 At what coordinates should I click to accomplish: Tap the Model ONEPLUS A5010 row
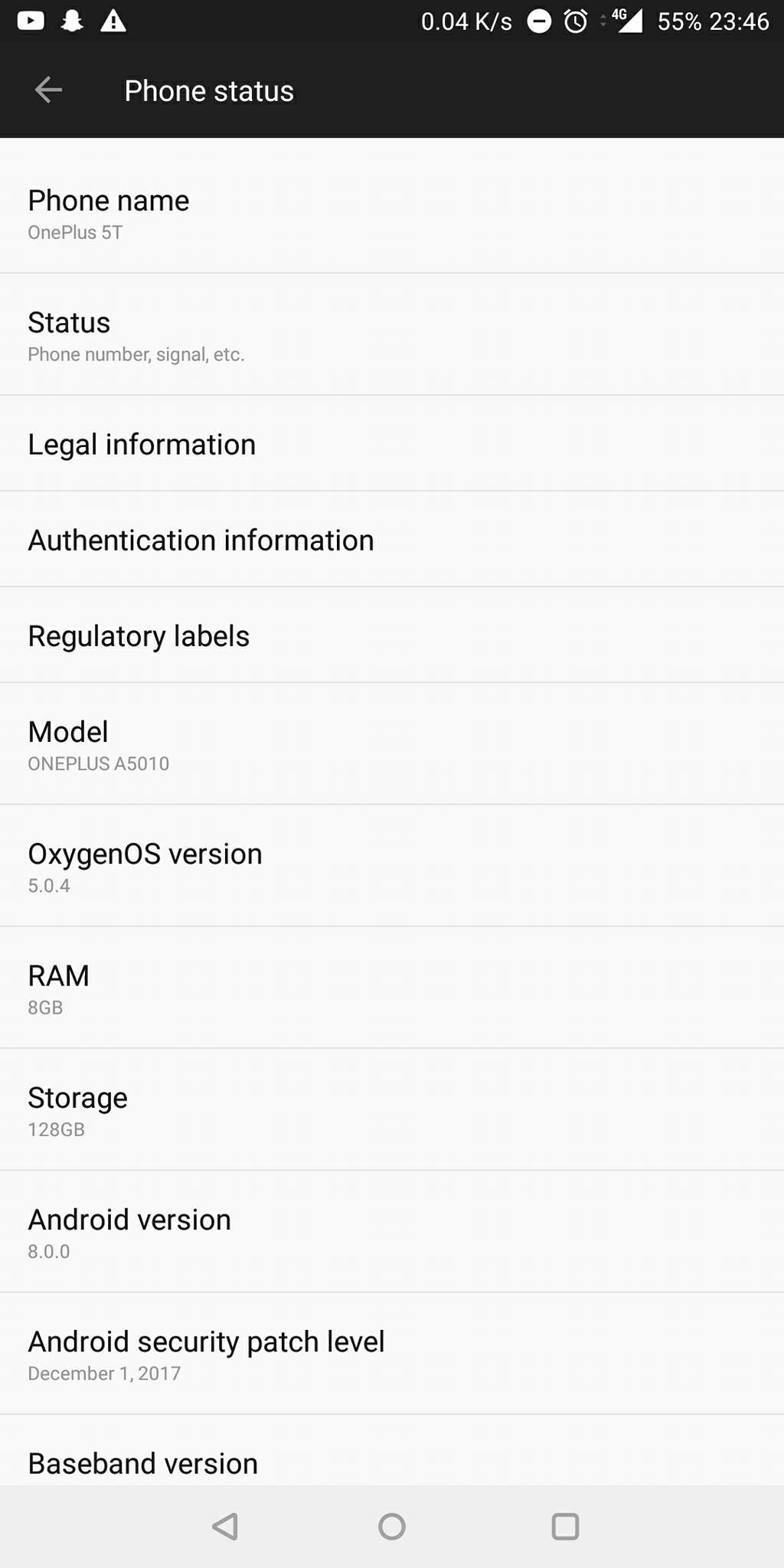pos(392,744)
